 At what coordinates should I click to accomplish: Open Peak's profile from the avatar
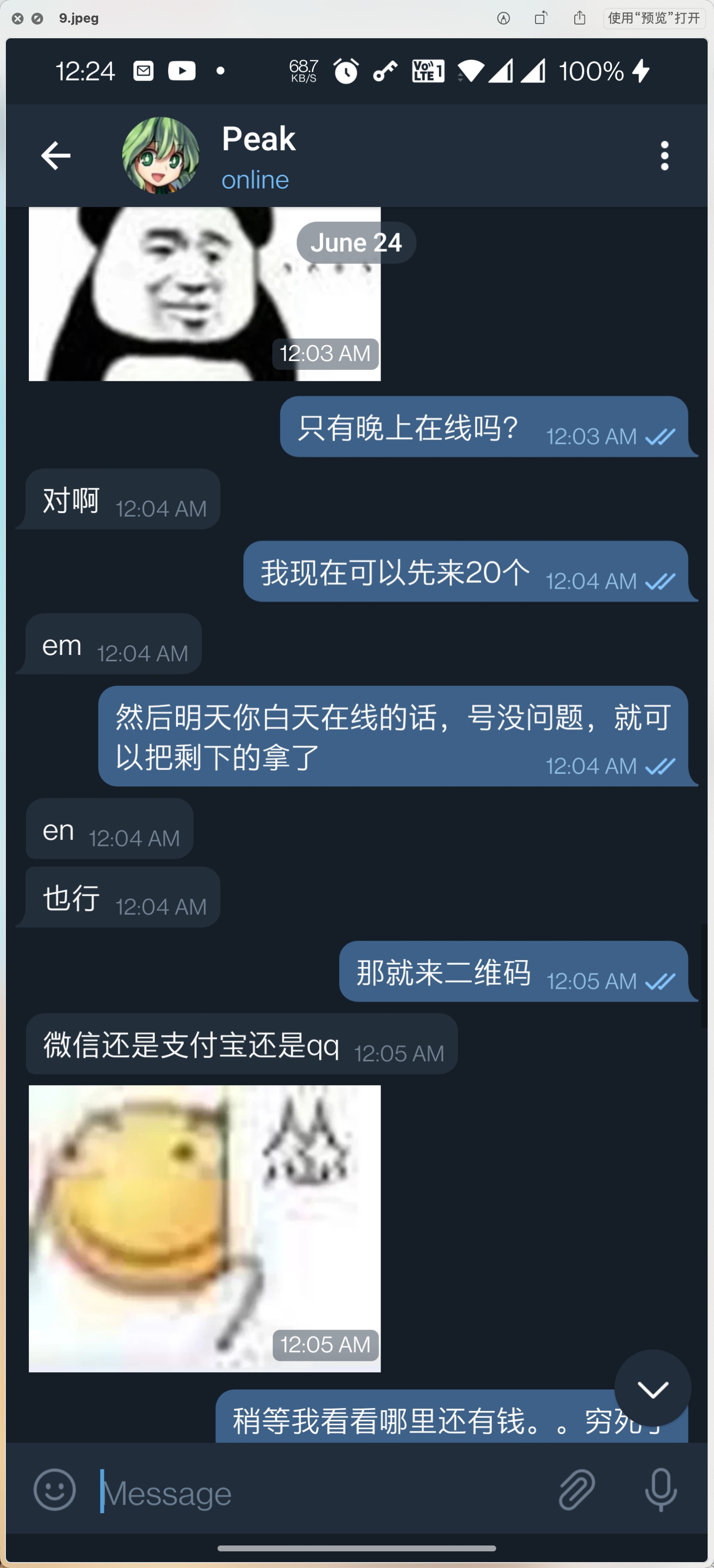(160, 156)
